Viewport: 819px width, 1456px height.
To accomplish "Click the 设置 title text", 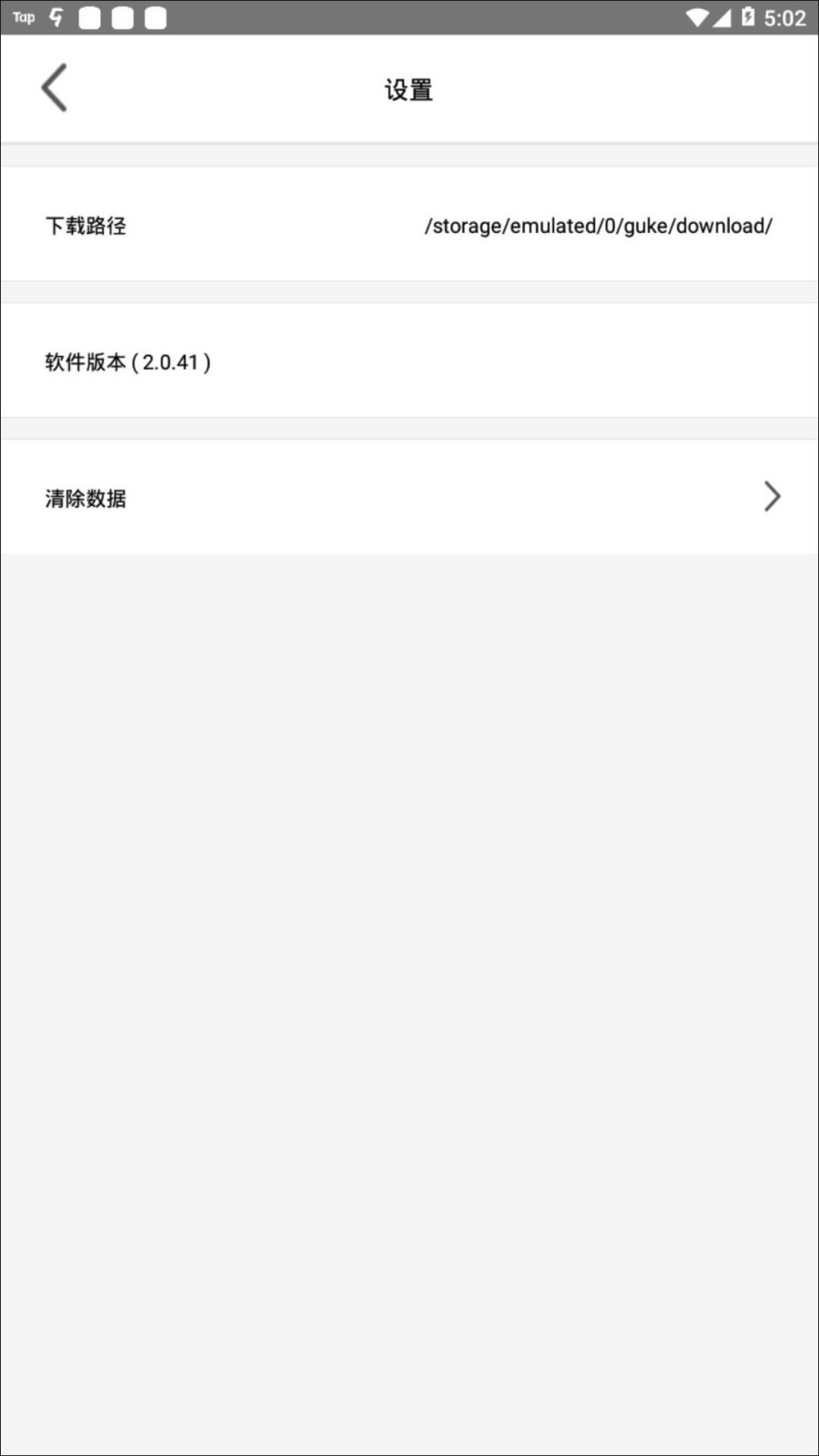I will [x=409, y=89].
